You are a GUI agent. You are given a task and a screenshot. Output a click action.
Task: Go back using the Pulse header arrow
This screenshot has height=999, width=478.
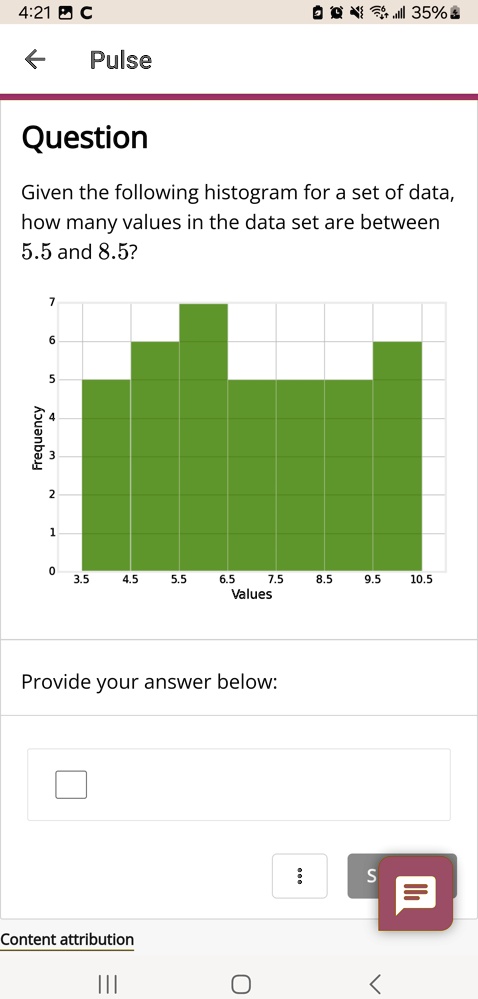tap(35, 60)
